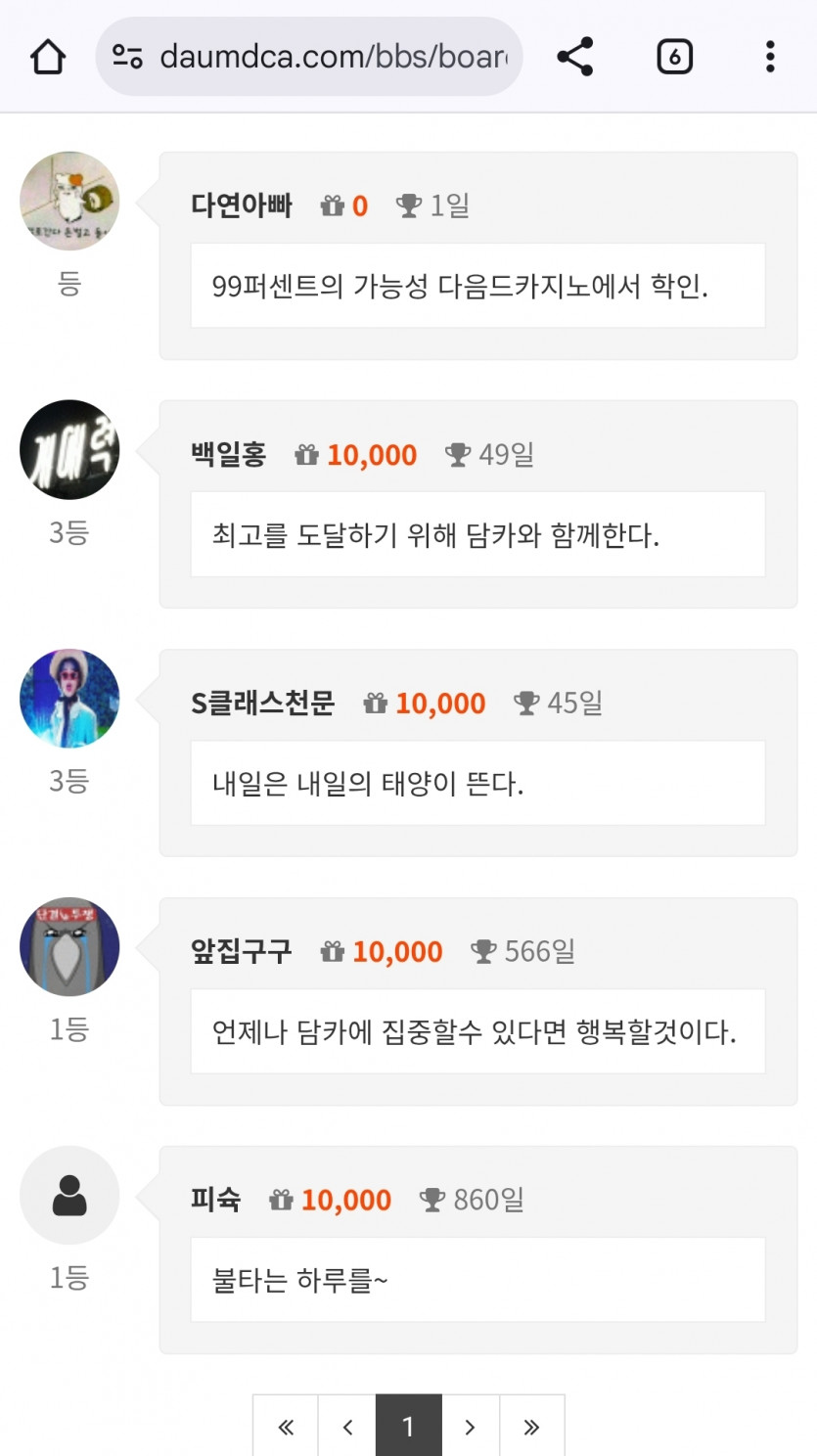Open the browser three-dot menu
This screenshot has height=1456, width=817.
[771, 56]
